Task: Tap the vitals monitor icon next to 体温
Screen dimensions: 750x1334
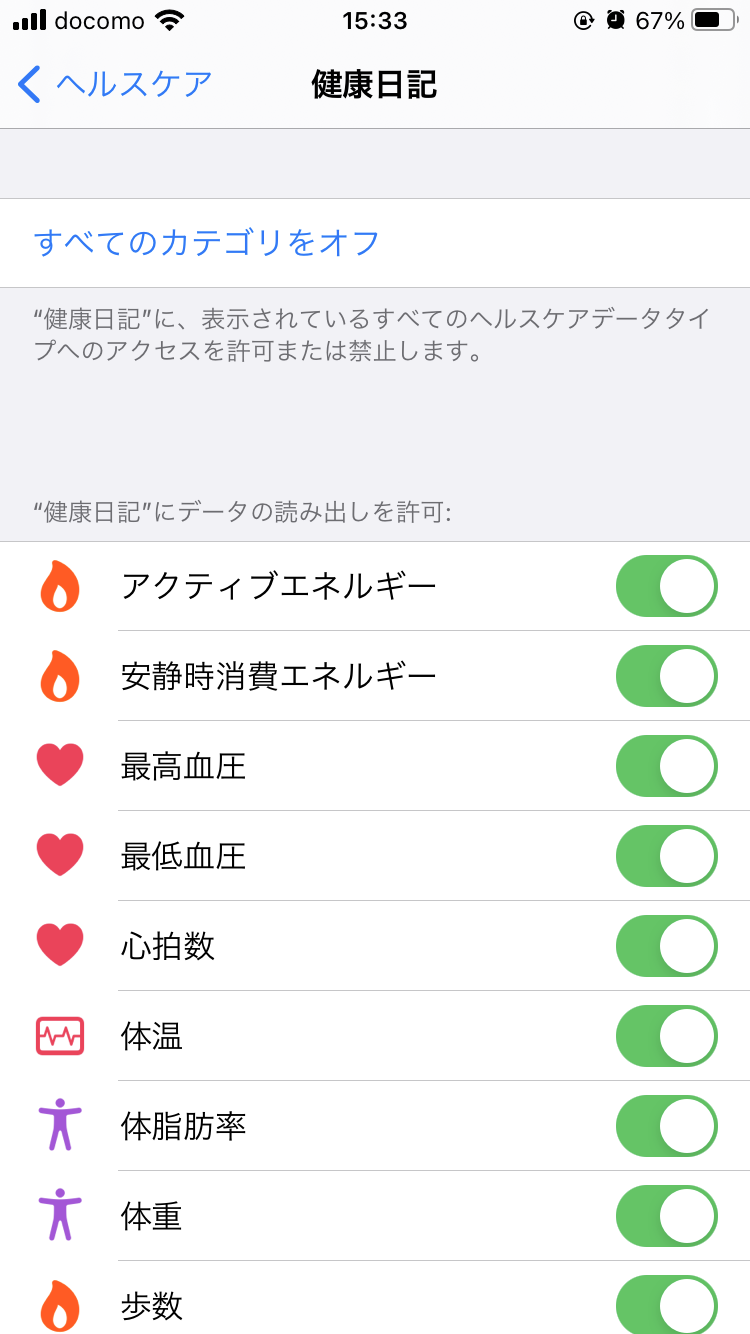Action: click(60, 1036)
